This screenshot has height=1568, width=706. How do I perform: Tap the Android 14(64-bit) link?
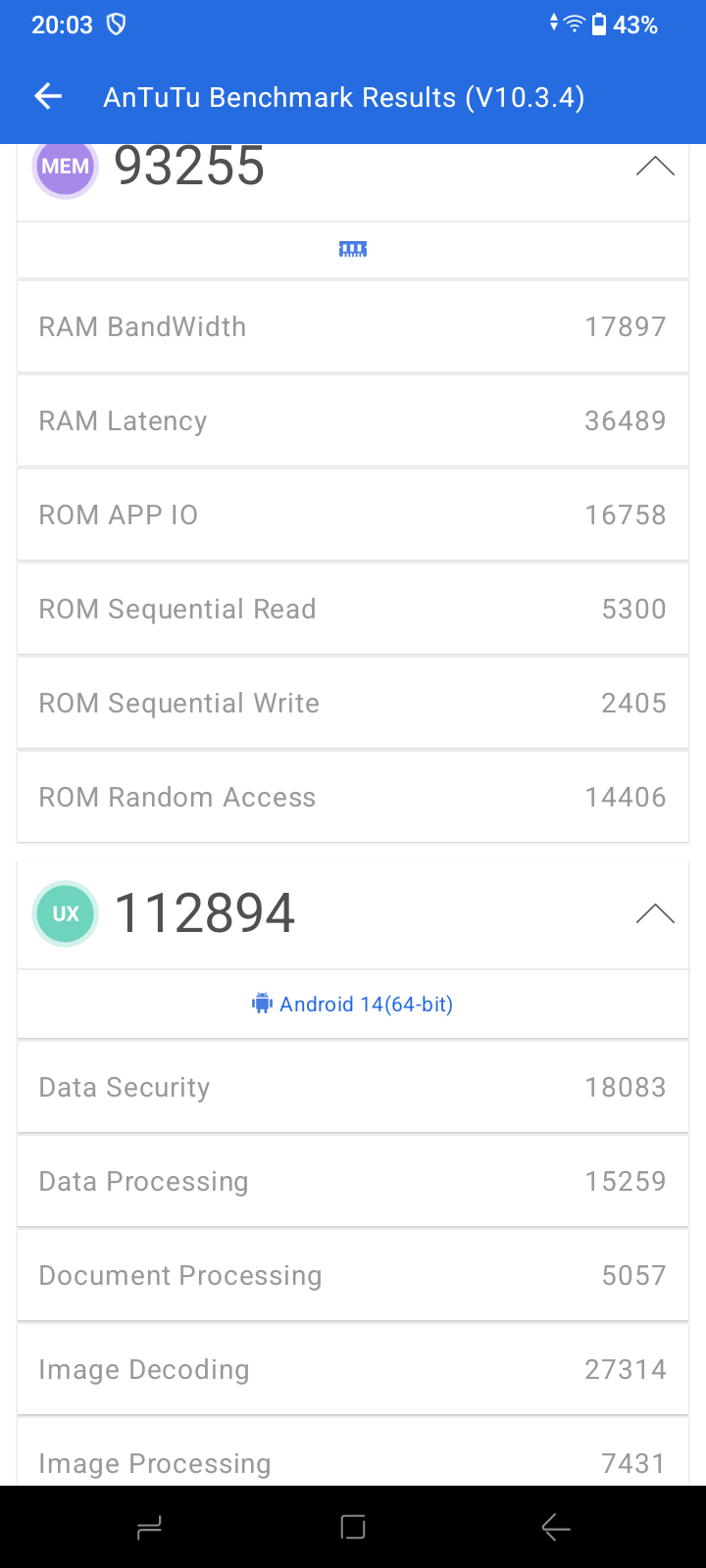[353, 1004]
